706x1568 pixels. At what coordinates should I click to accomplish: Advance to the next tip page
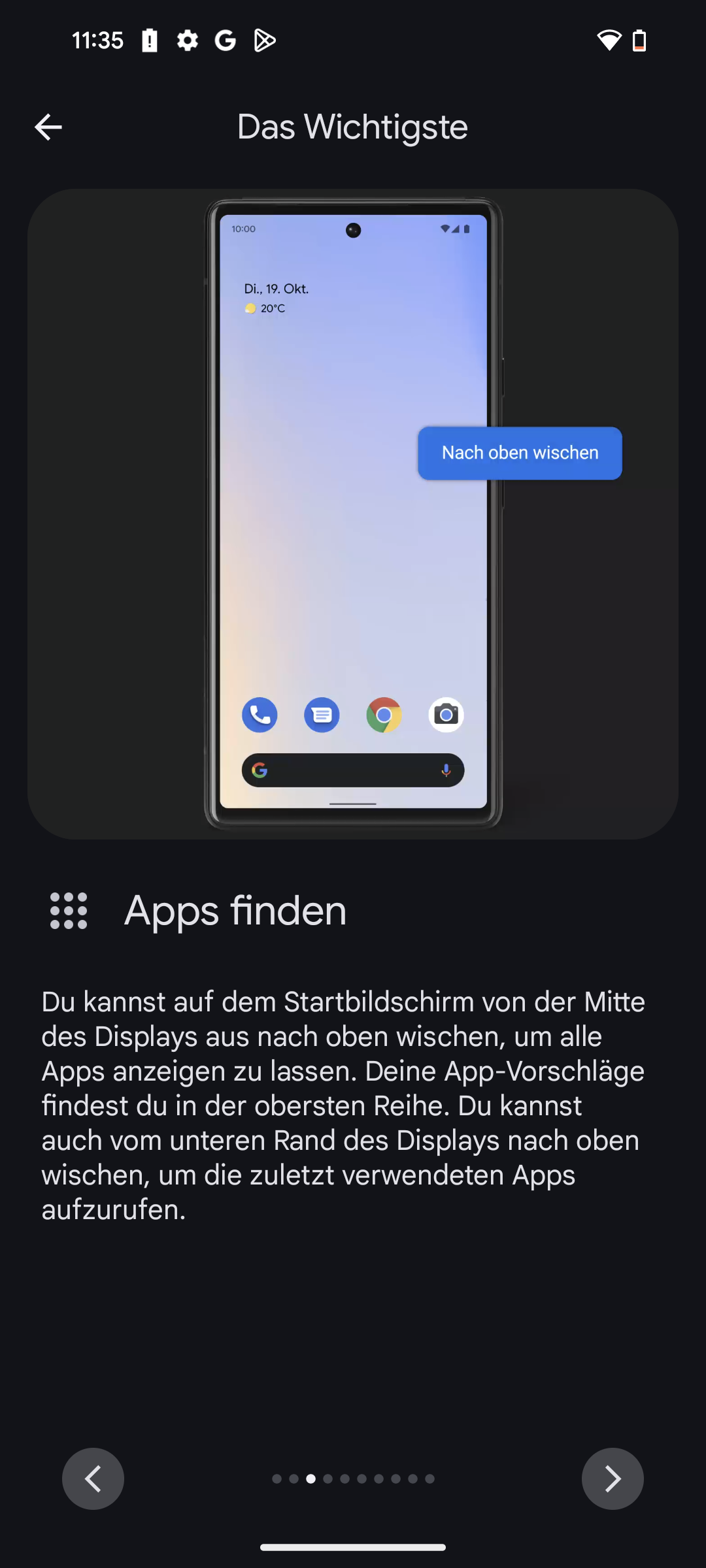pyautogui.click(x=613, y=1478)
